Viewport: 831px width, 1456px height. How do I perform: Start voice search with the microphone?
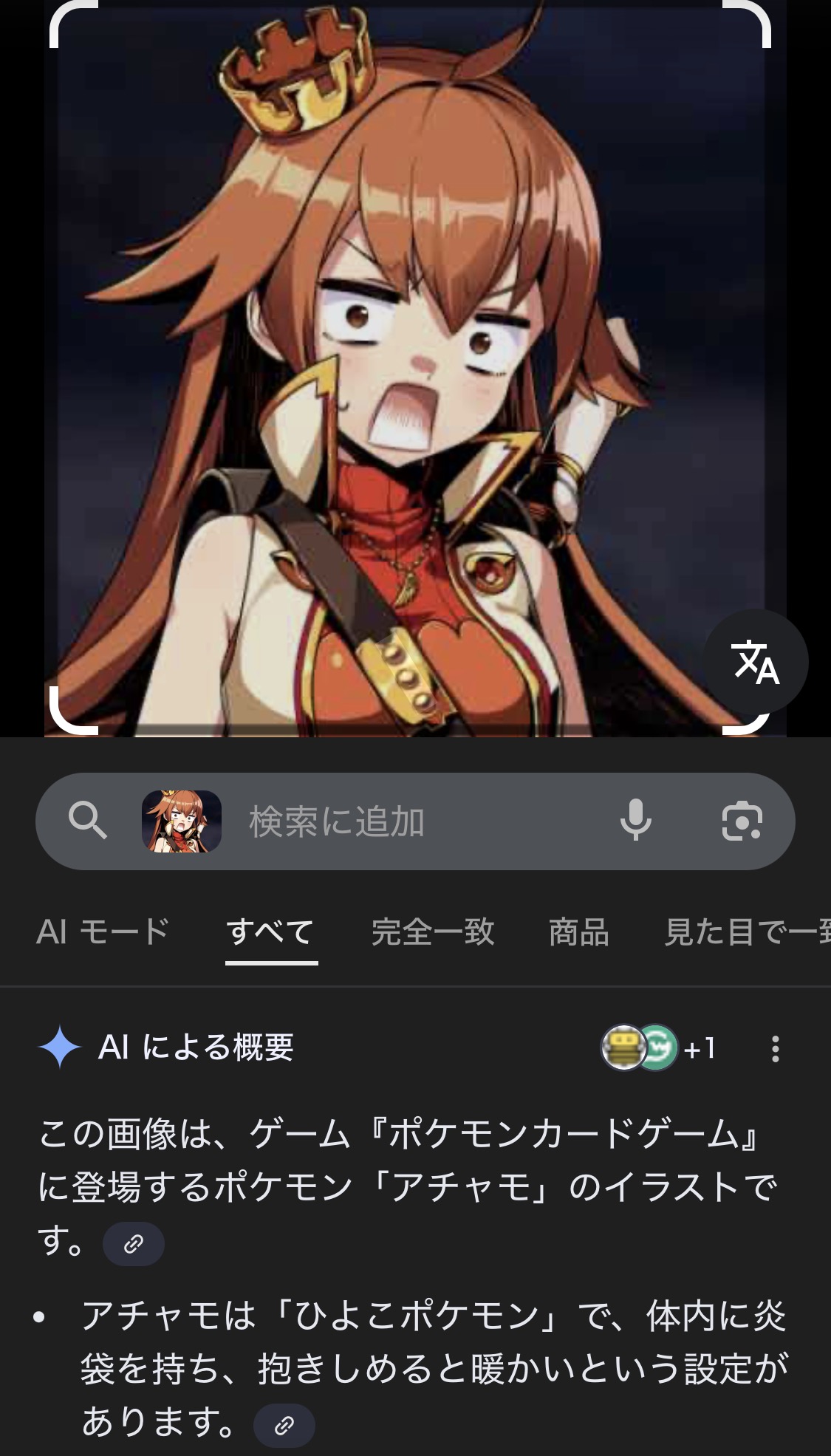tap(635, 821)
